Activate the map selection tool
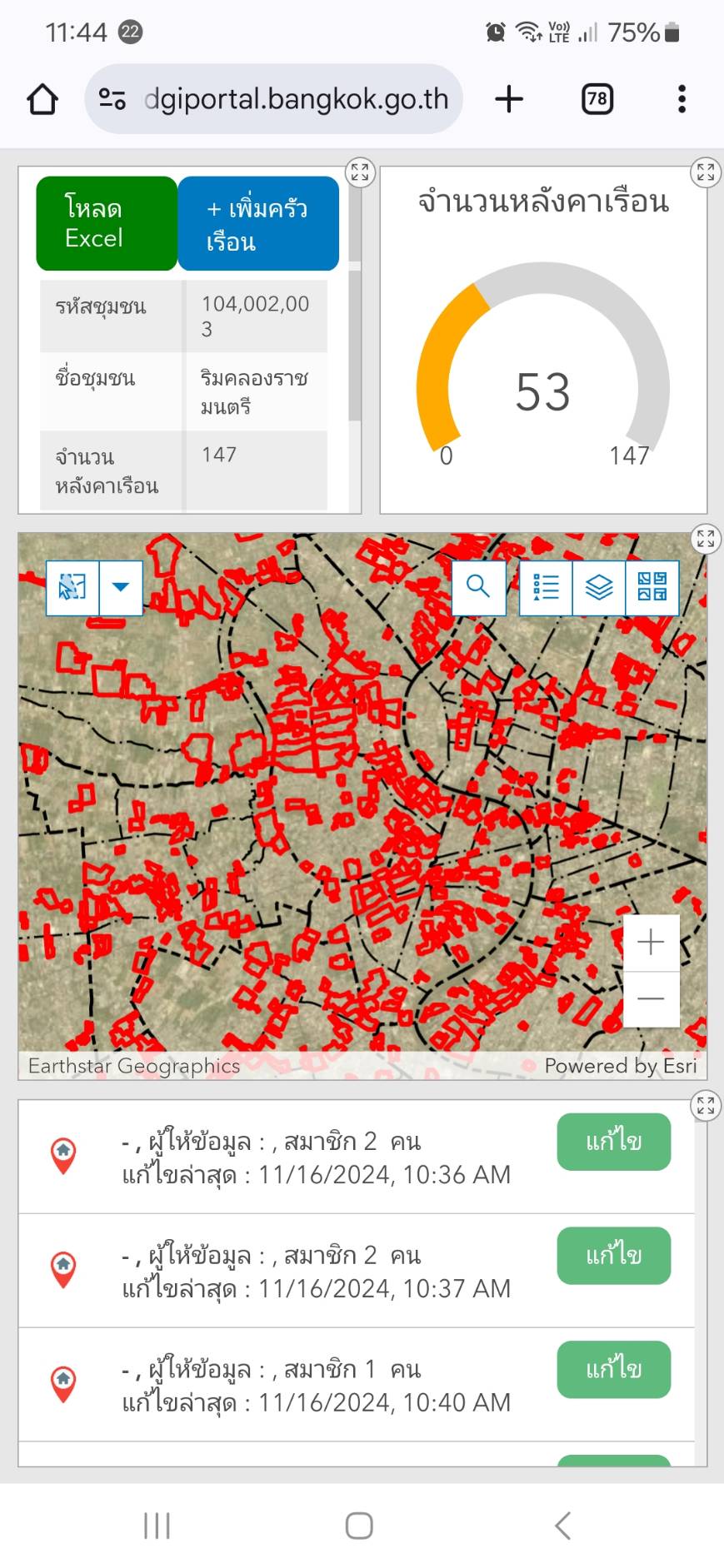The width and height of the screenshot is (724, 1568). pyautogui.click(x=72, y=588)
